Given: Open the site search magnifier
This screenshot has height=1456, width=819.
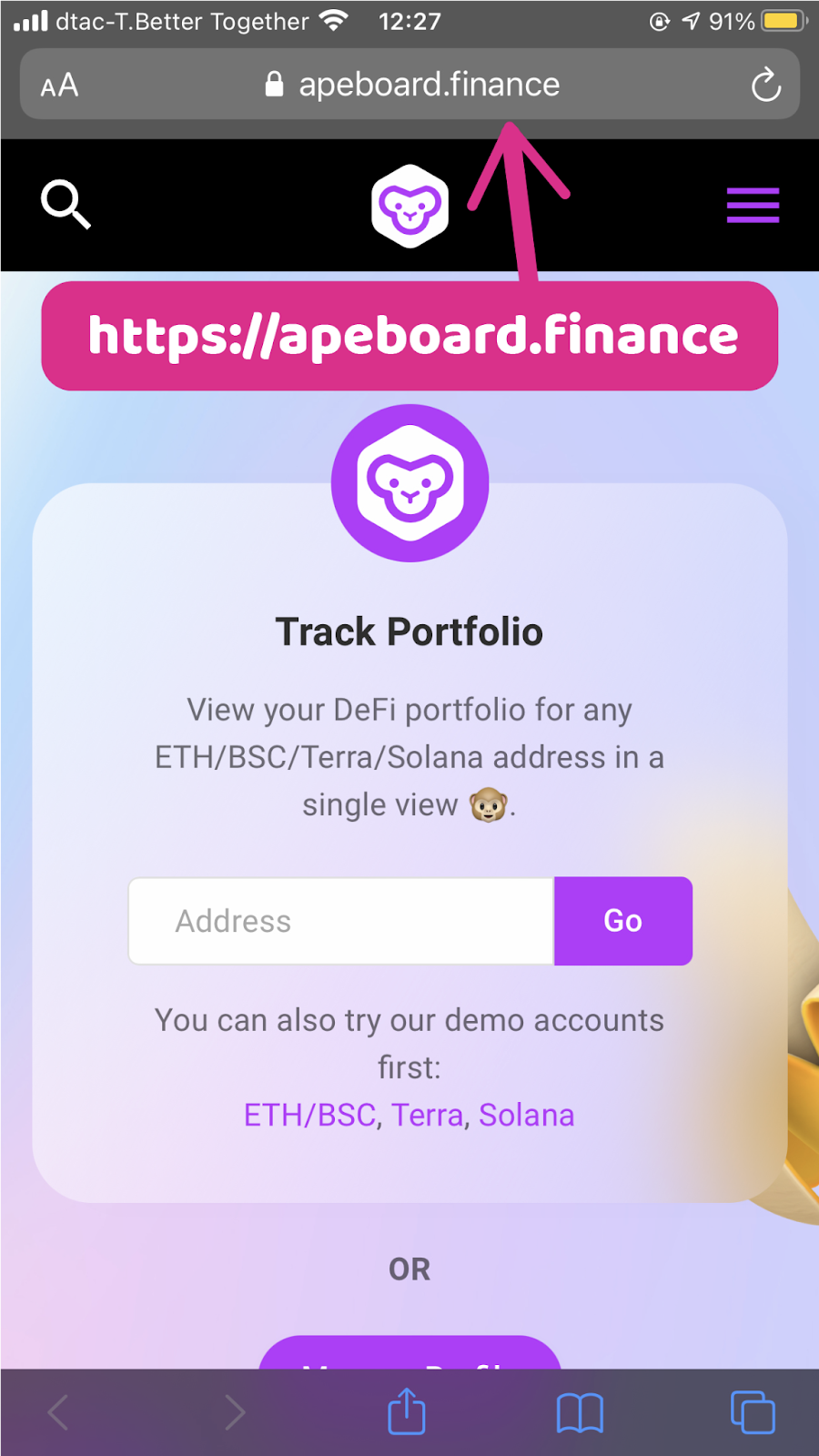Looking at the screenshot, I should 66,204.
